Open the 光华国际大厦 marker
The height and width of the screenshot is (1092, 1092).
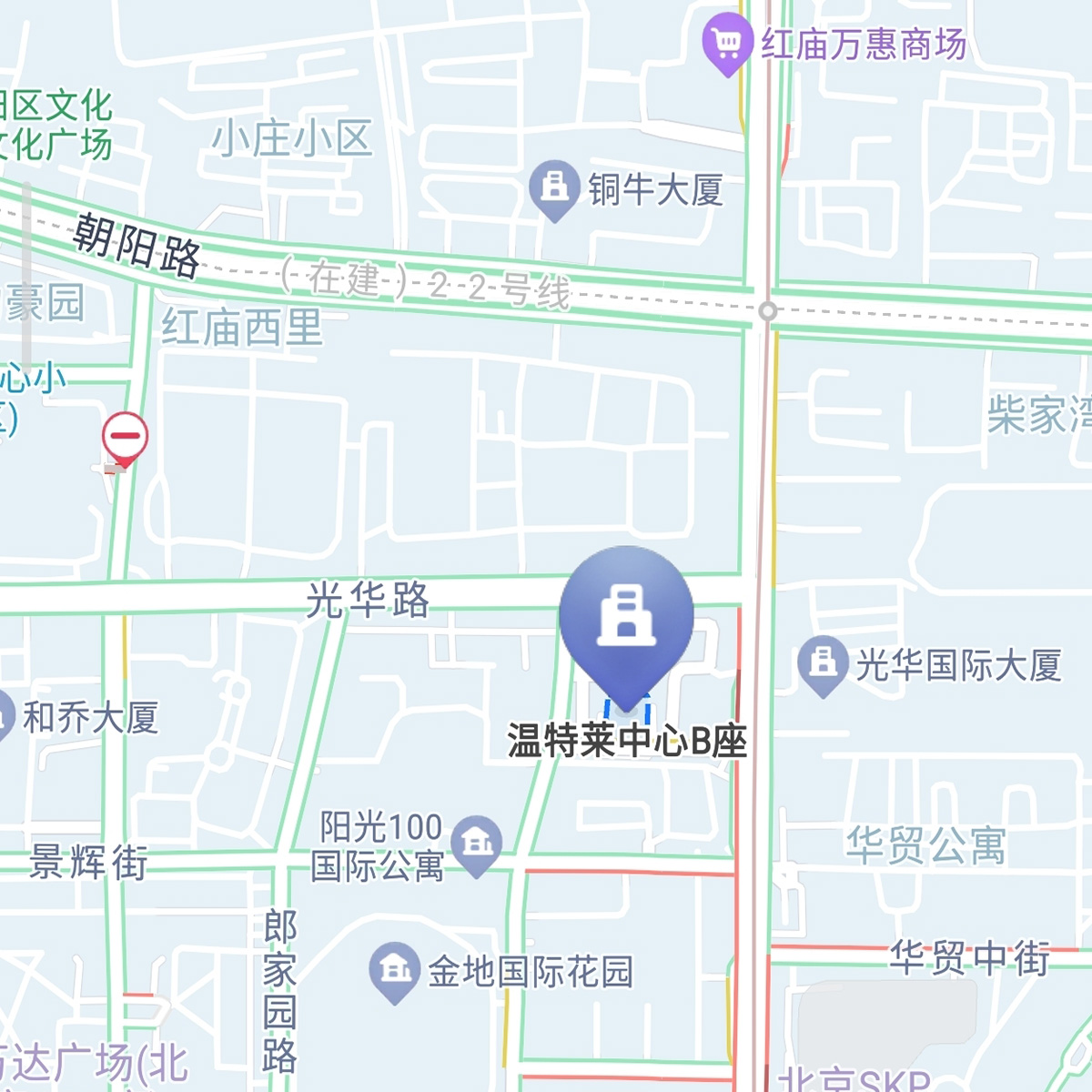(823, 662)
